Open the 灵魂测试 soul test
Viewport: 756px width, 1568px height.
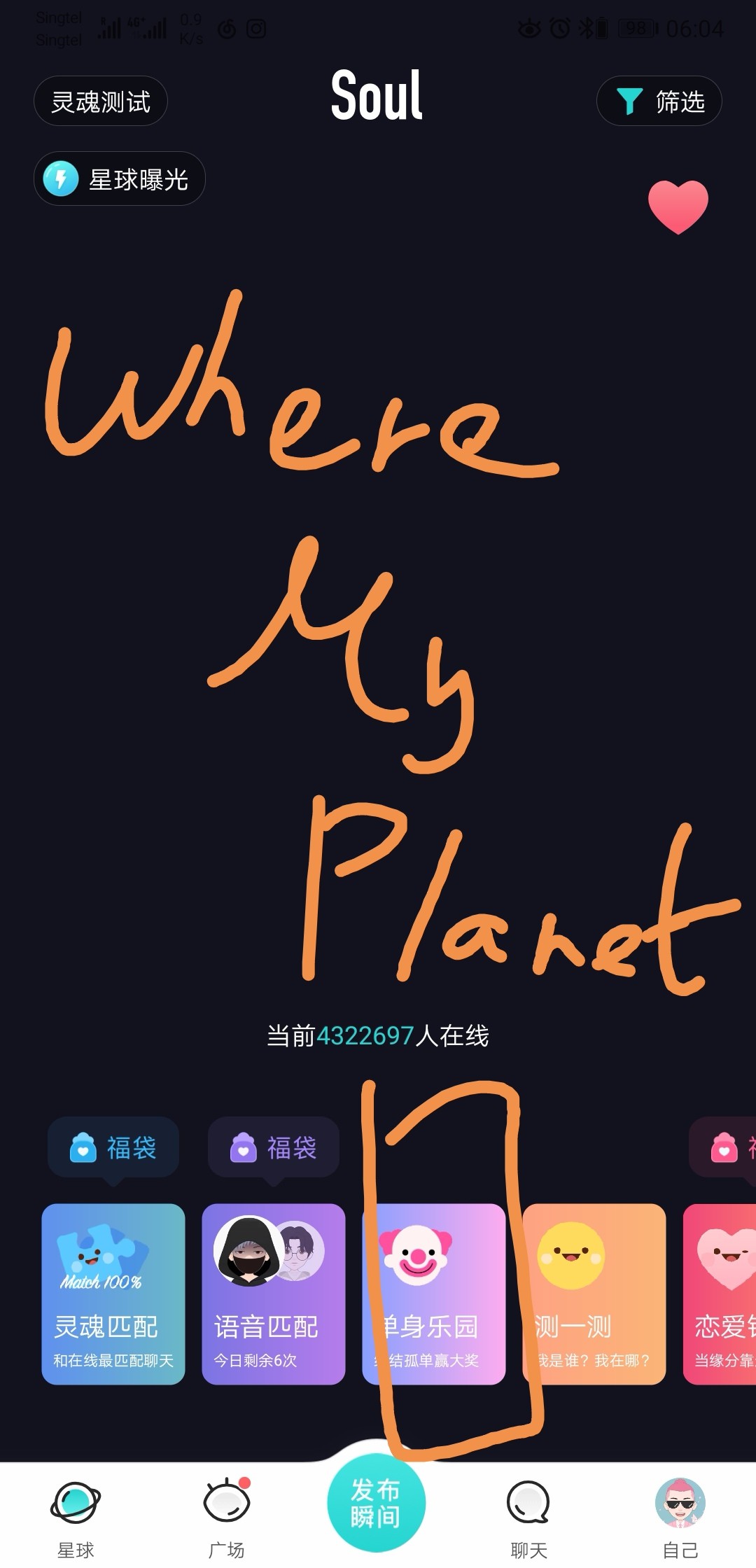pos(101,101)
